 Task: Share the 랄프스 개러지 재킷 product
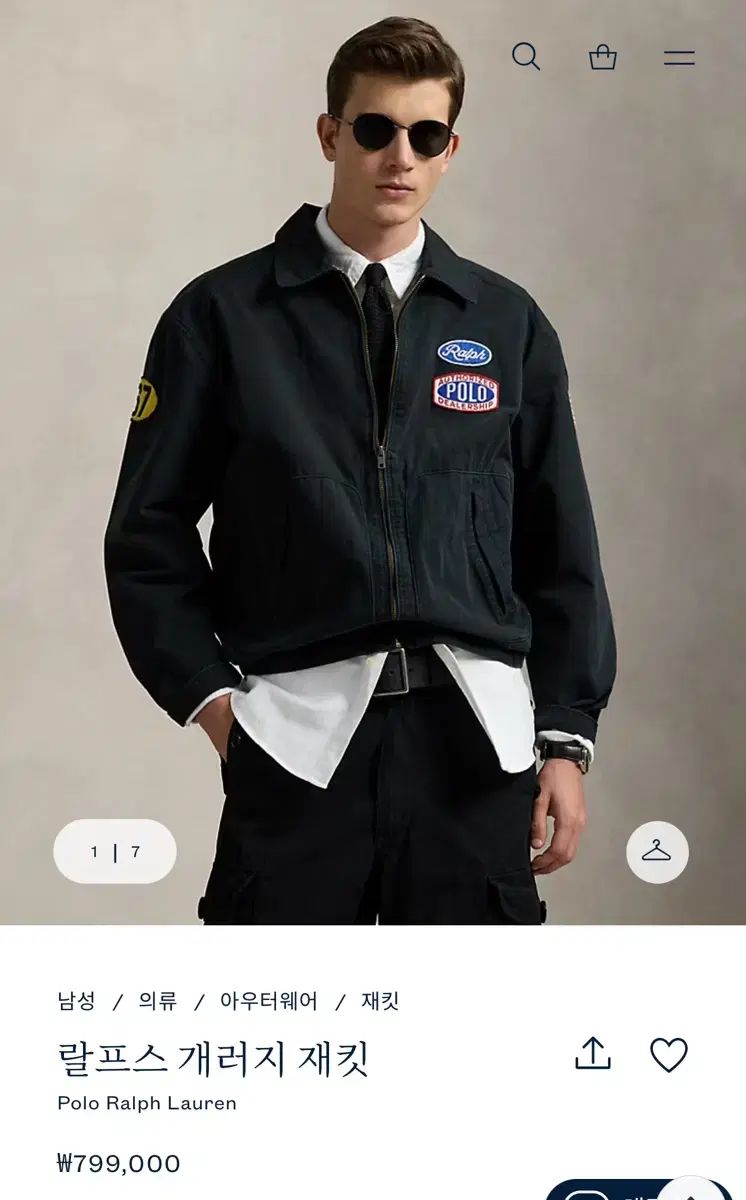click(x=593, y=1054)
